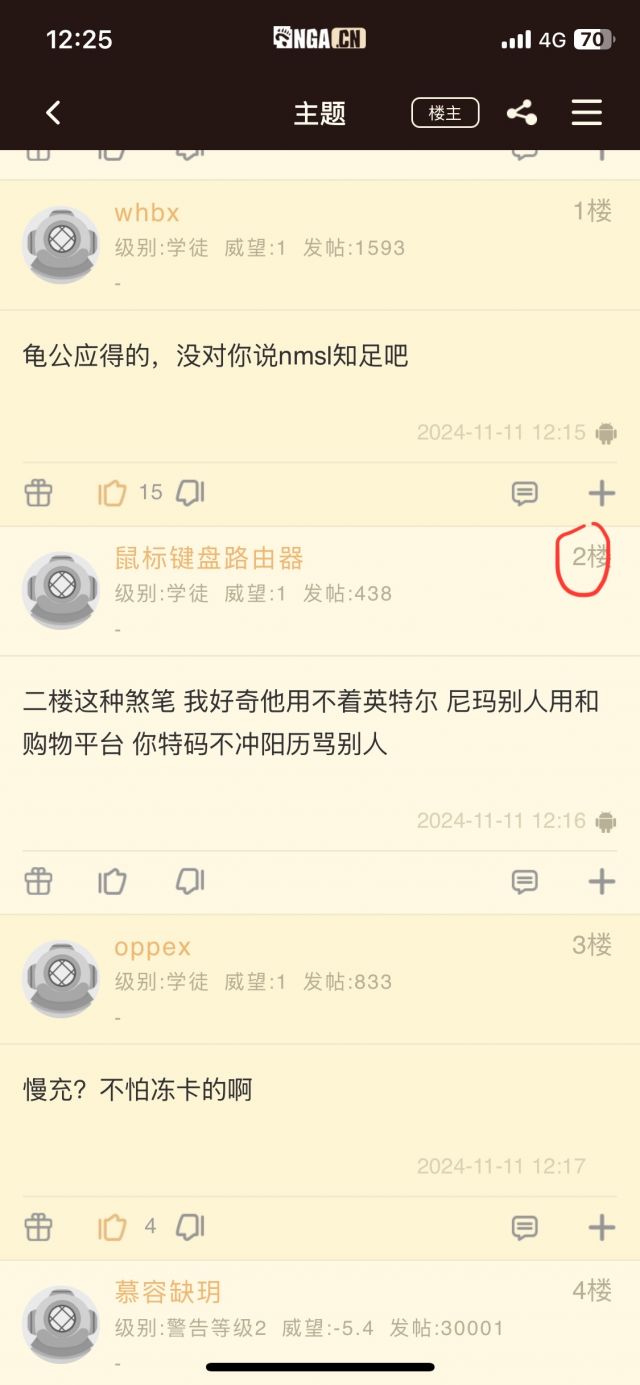The height and width of the screenshot is (1385, 640).
Task: Open more actions for whbx's reply
Action: 601,493
